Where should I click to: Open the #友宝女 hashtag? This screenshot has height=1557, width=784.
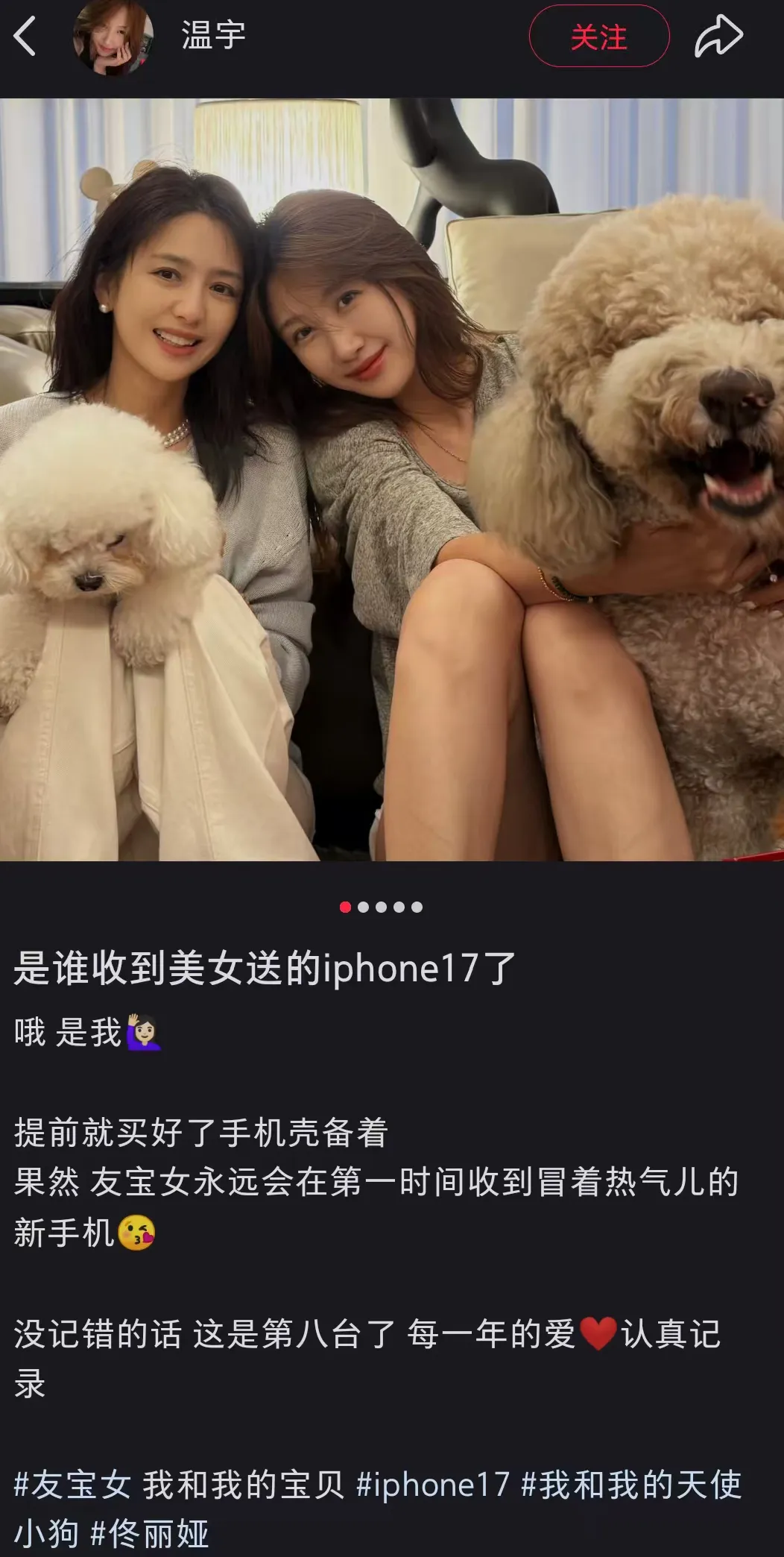click(72, 1485)
